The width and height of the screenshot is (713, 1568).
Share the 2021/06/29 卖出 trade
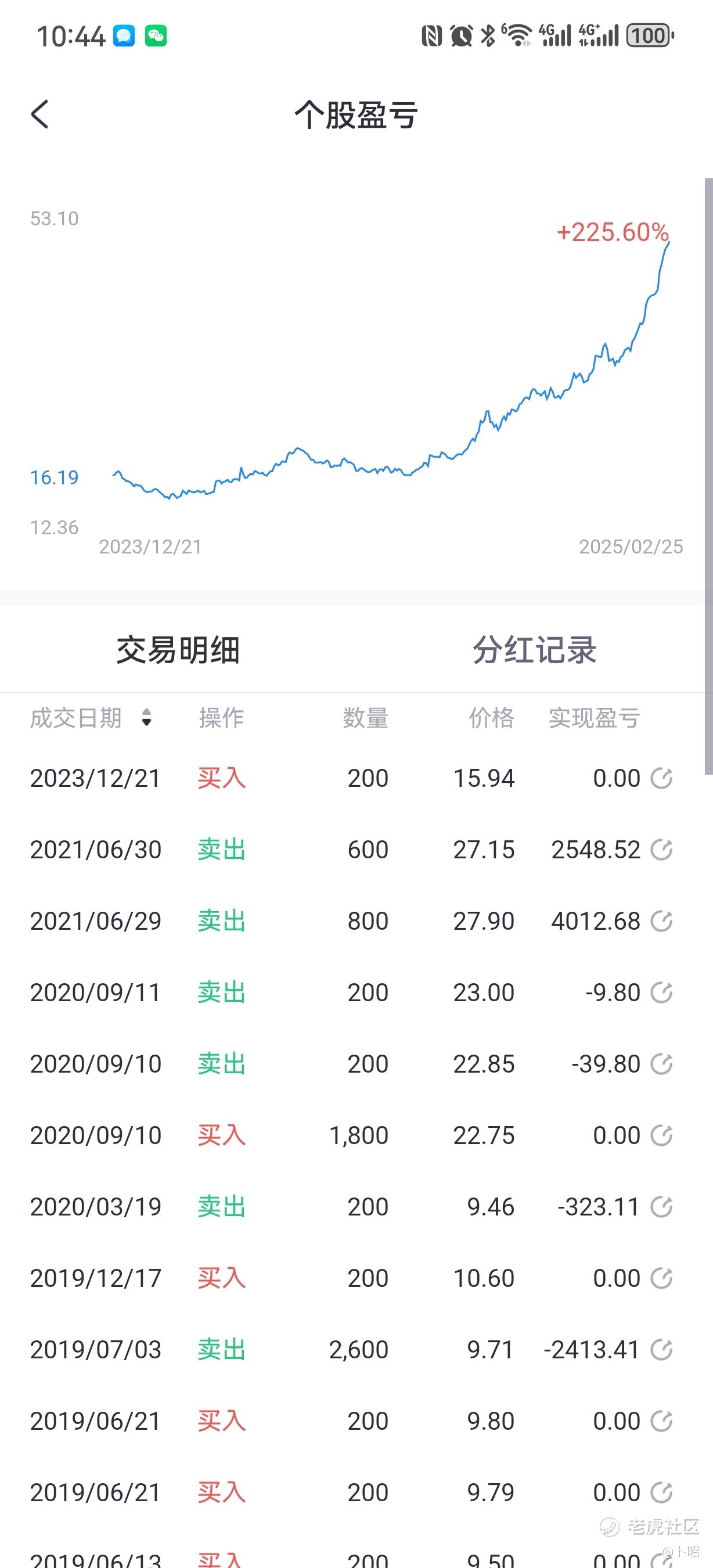pos(661,921)
